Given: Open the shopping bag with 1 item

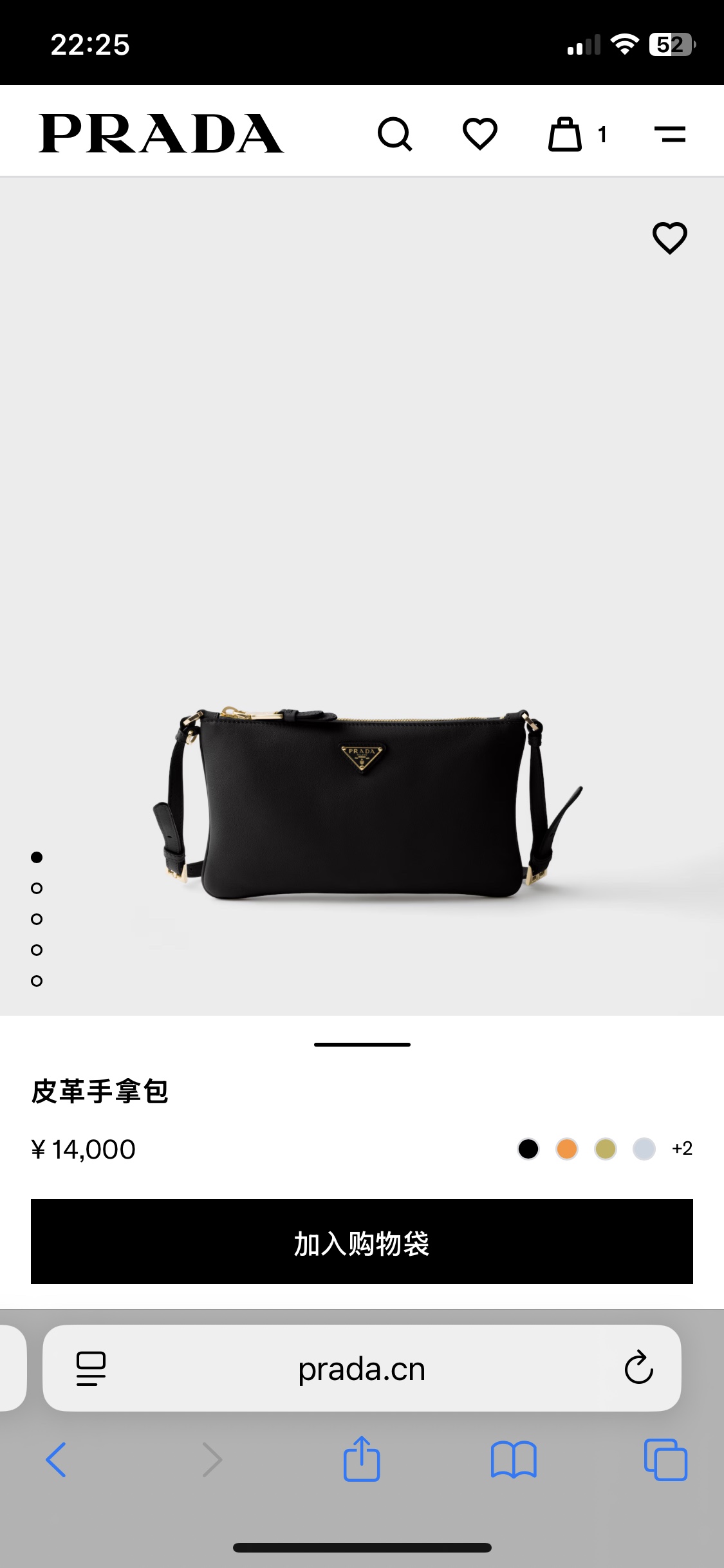Looking at the screenshot, I should 566,134.
